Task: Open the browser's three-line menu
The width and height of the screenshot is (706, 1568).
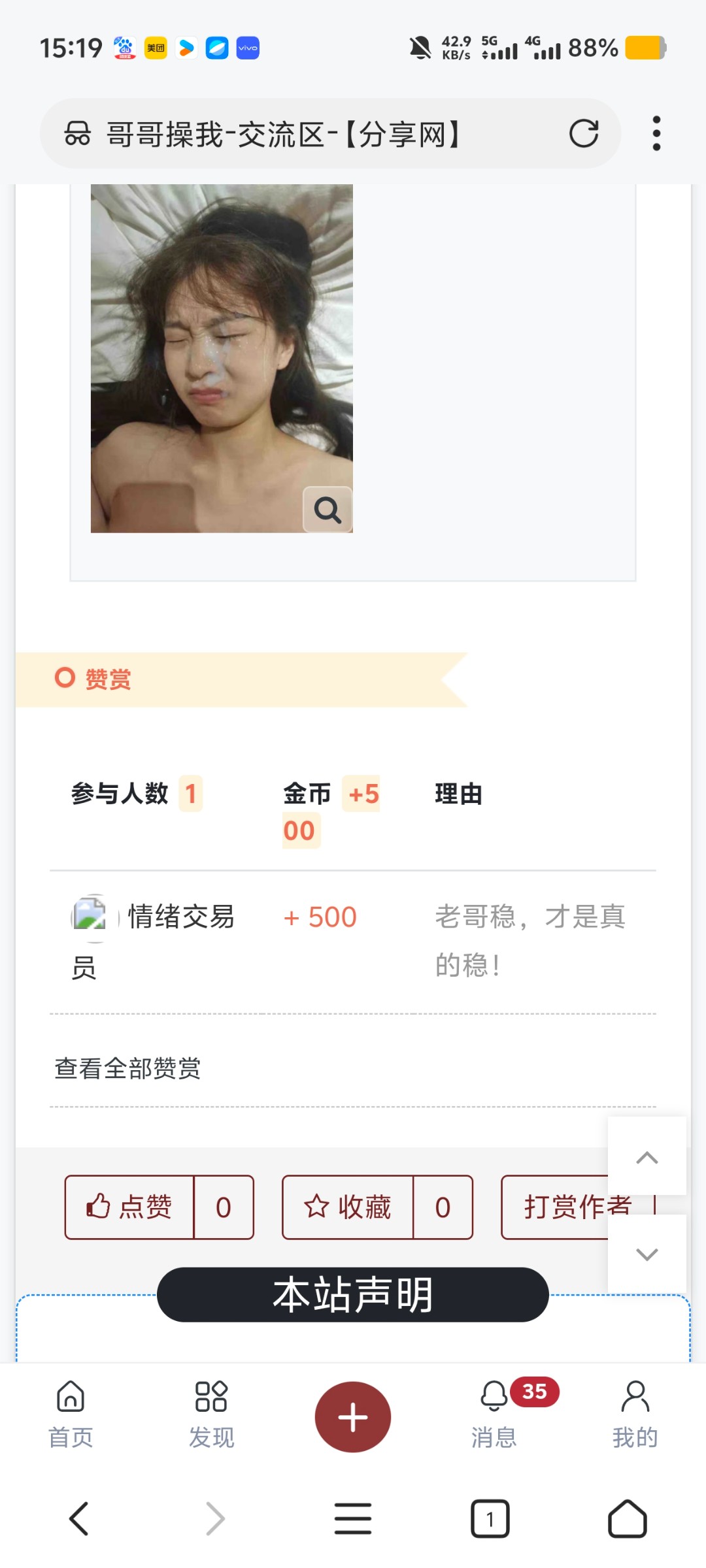Action: [353, 1518]
